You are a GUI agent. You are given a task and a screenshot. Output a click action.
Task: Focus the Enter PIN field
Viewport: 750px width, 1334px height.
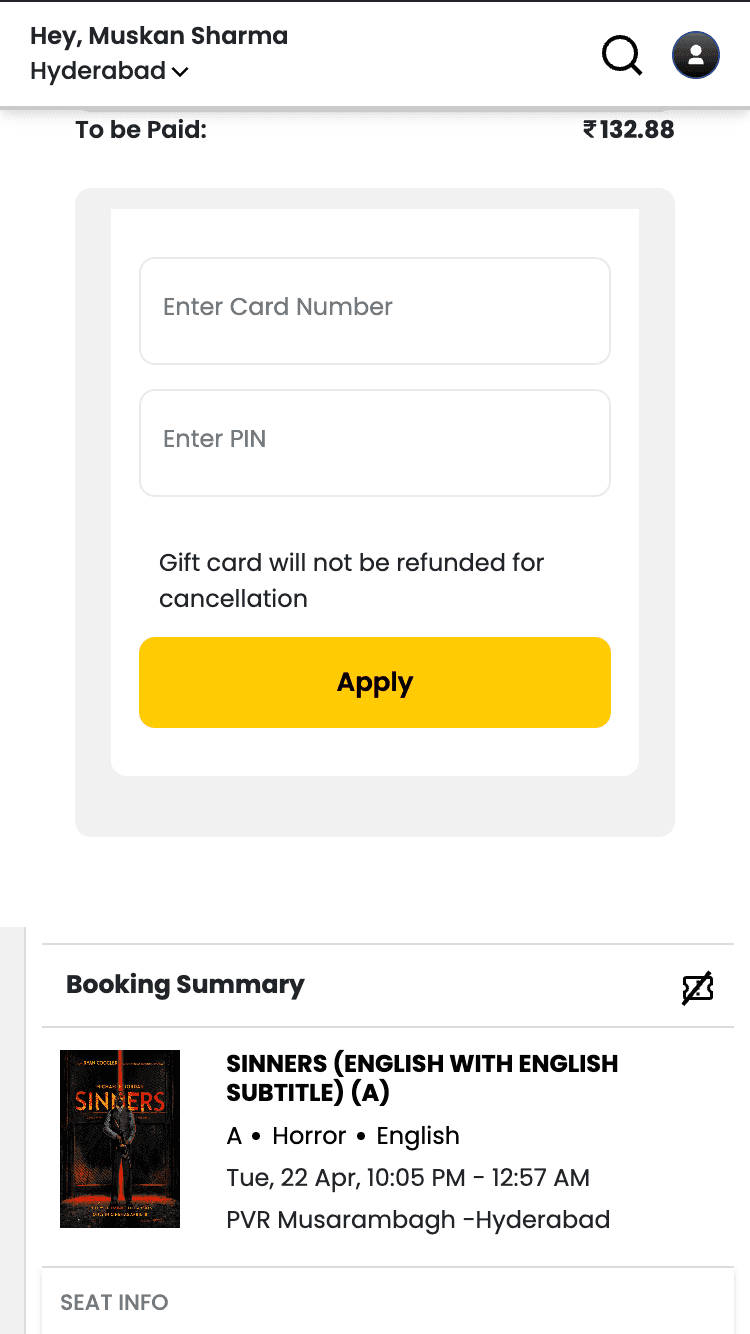(375, 443)
